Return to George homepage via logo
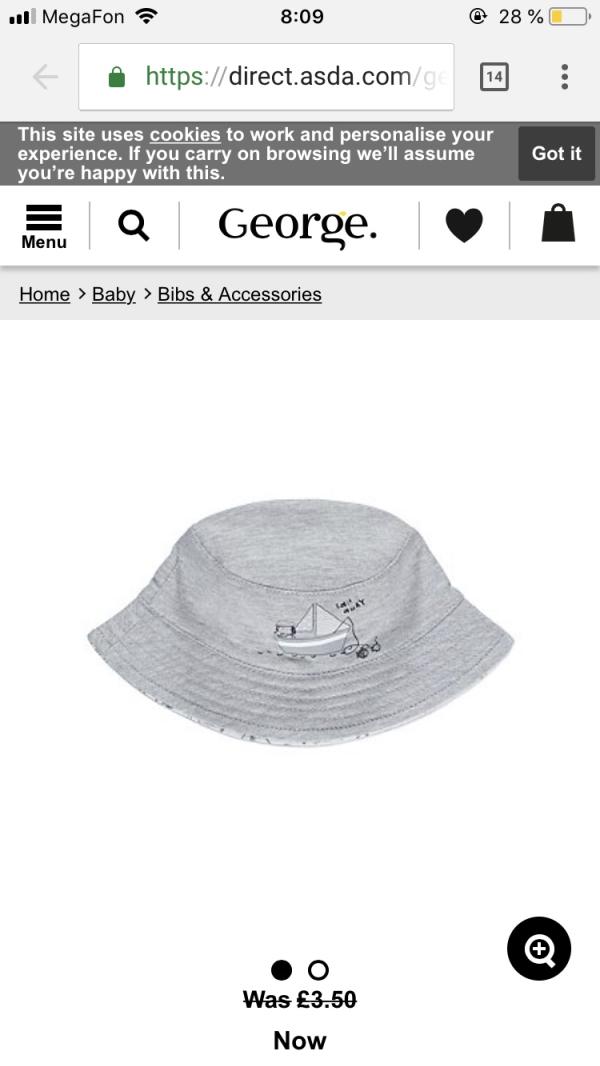The image size is (600, 1066). pos(298,225)
